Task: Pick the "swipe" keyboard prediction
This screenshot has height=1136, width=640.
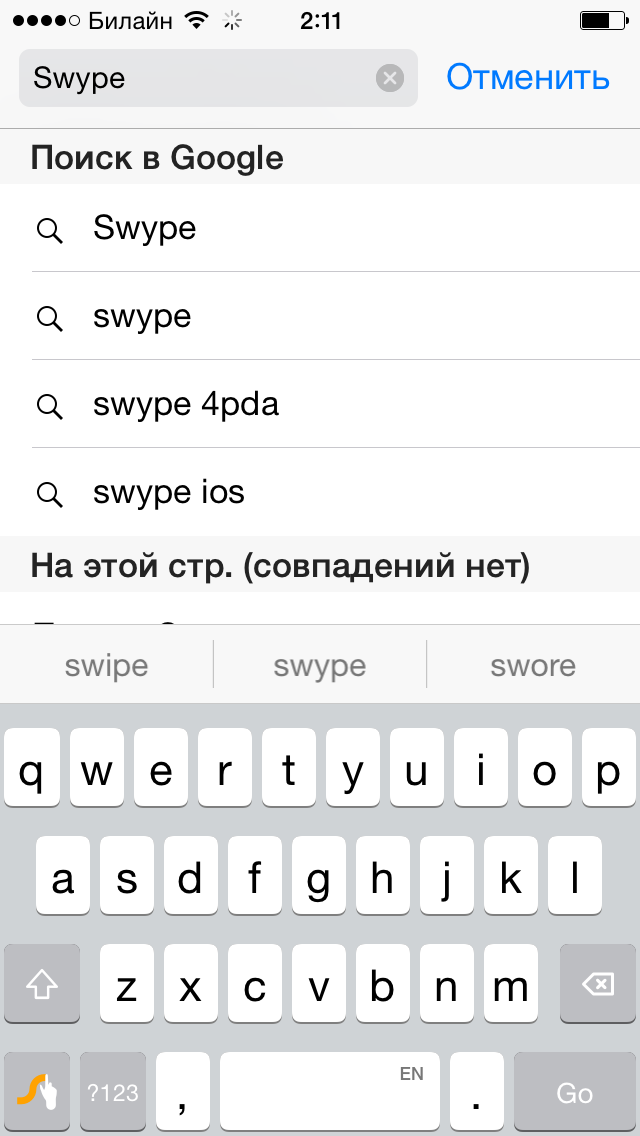Action: click(x=107, y=666)
